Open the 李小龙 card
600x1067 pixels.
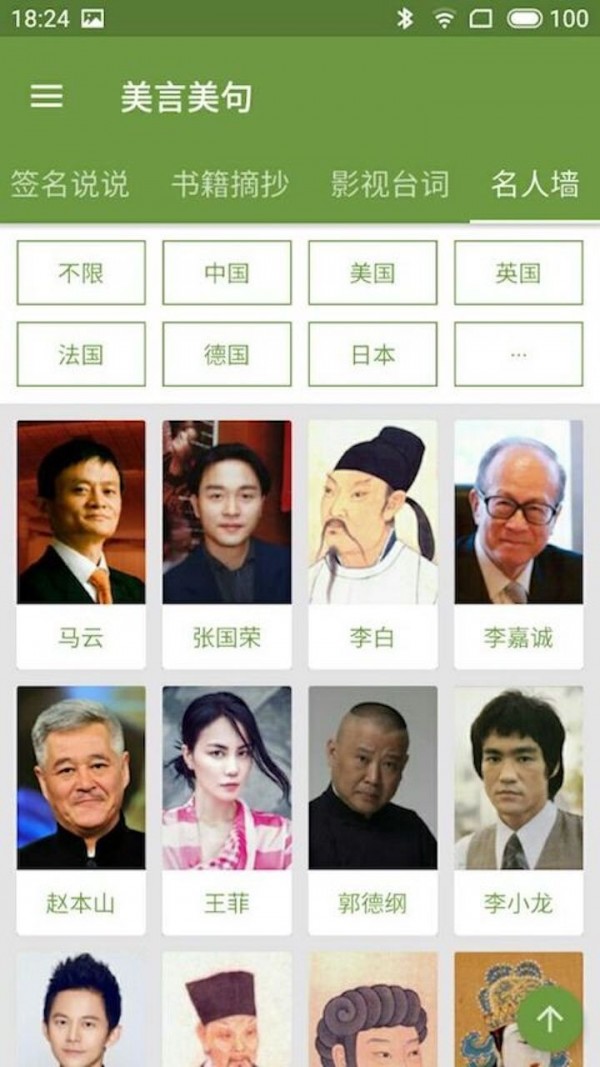[518, 810]
